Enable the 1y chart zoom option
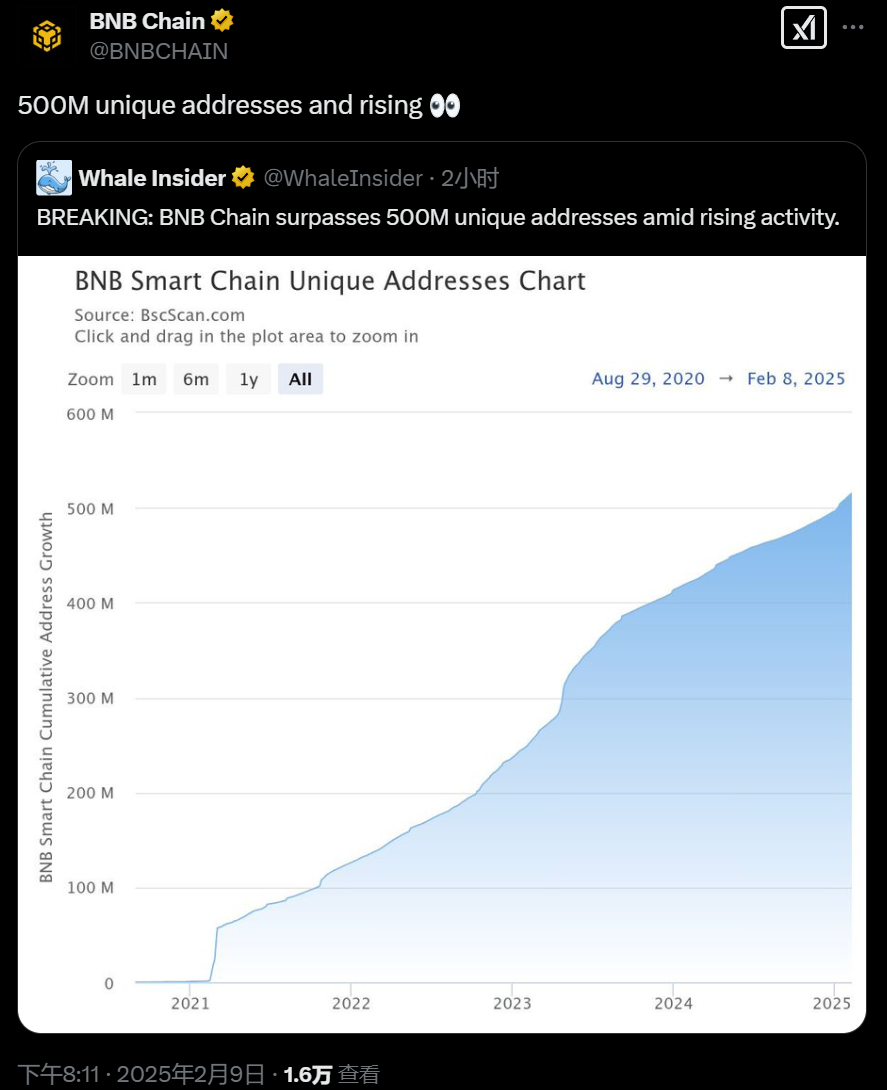This screenshot has height=1090, width=887. [x=248, y=378]
